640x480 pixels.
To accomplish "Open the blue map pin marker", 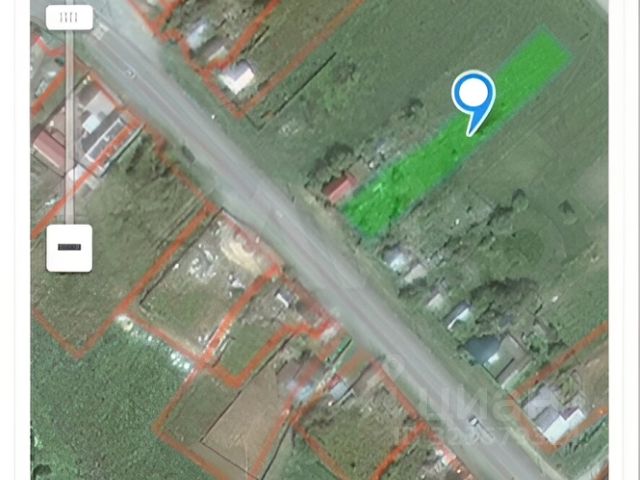I will (473, 96).
